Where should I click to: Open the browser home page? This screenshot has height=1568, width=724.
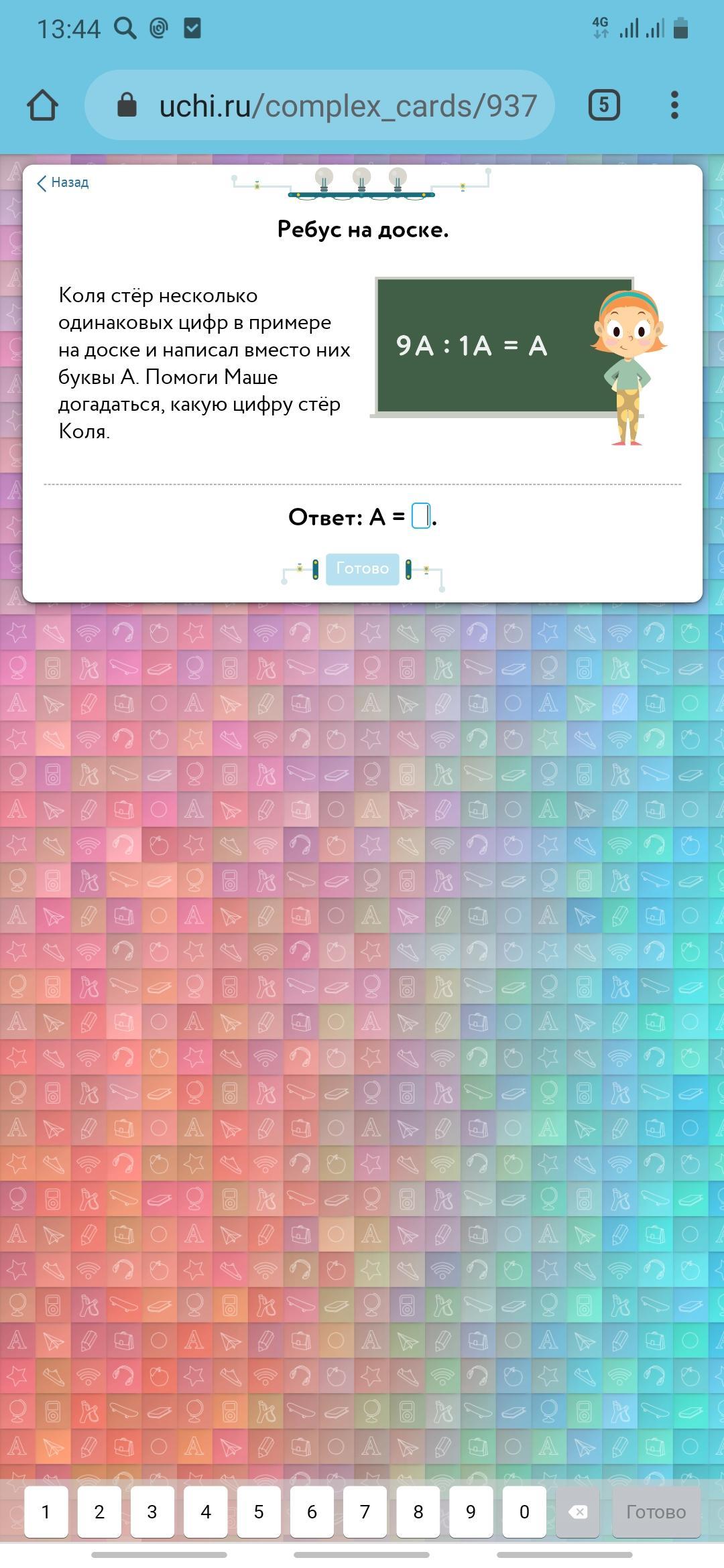pyautogui.click(x=42, y=105)
